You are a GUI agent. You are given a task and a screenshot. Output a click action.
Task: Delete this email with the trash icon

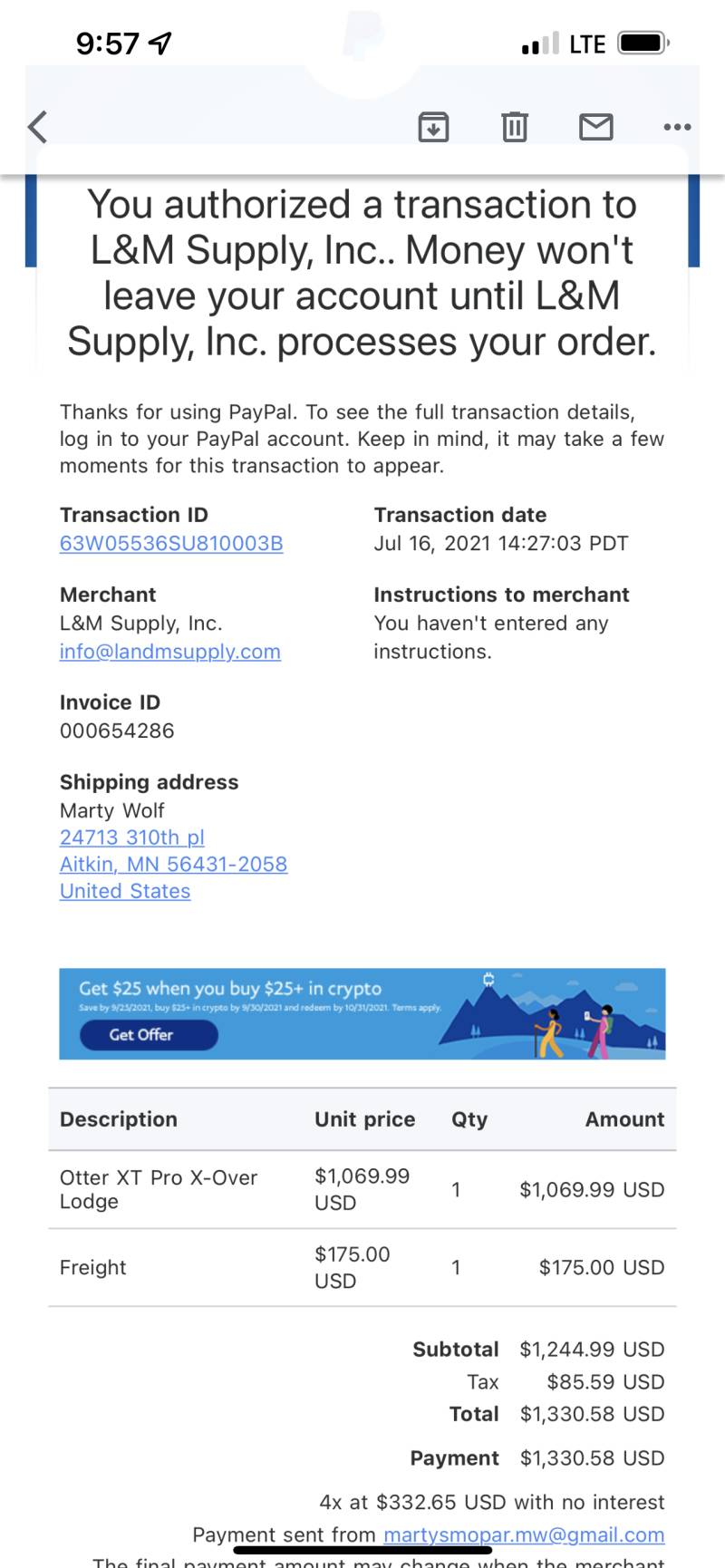coord(515,127)
